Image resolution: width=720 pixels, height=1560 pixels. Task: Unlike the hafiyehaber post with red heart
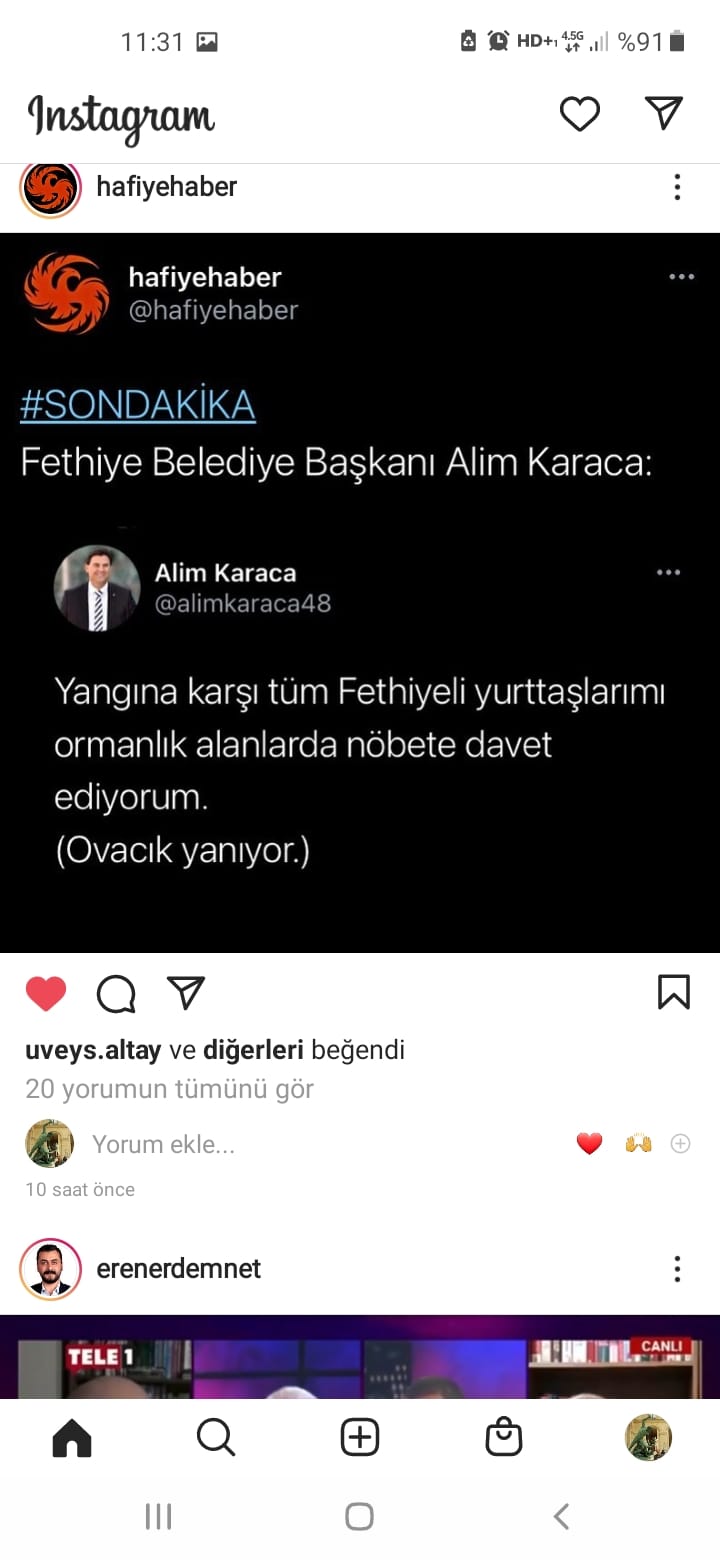pyautogui.click(x=45, y=993)
